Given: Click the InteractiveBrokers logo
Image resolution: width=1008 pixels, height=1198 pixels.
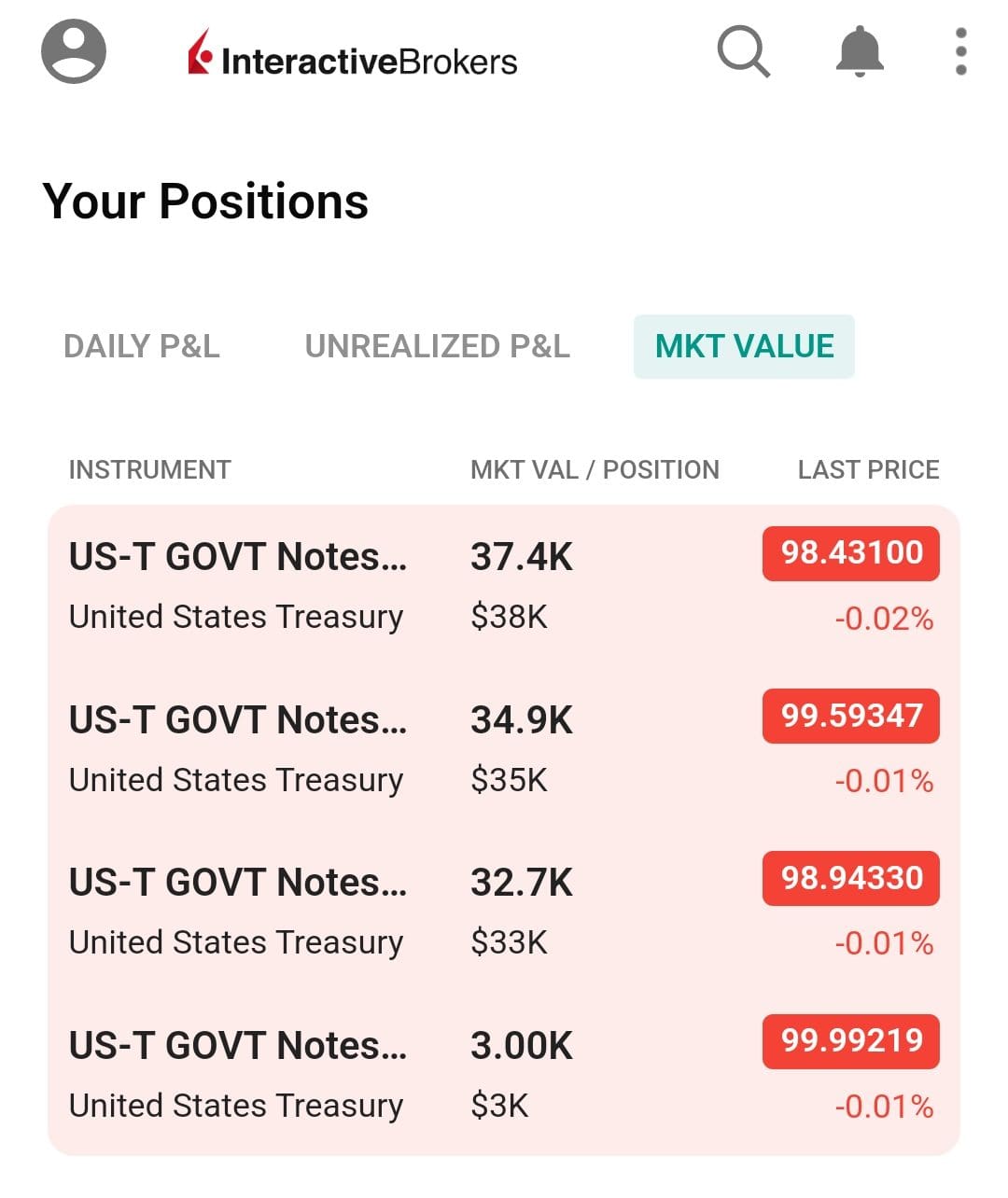Looking at the screenshot, I should coord(350,58).
